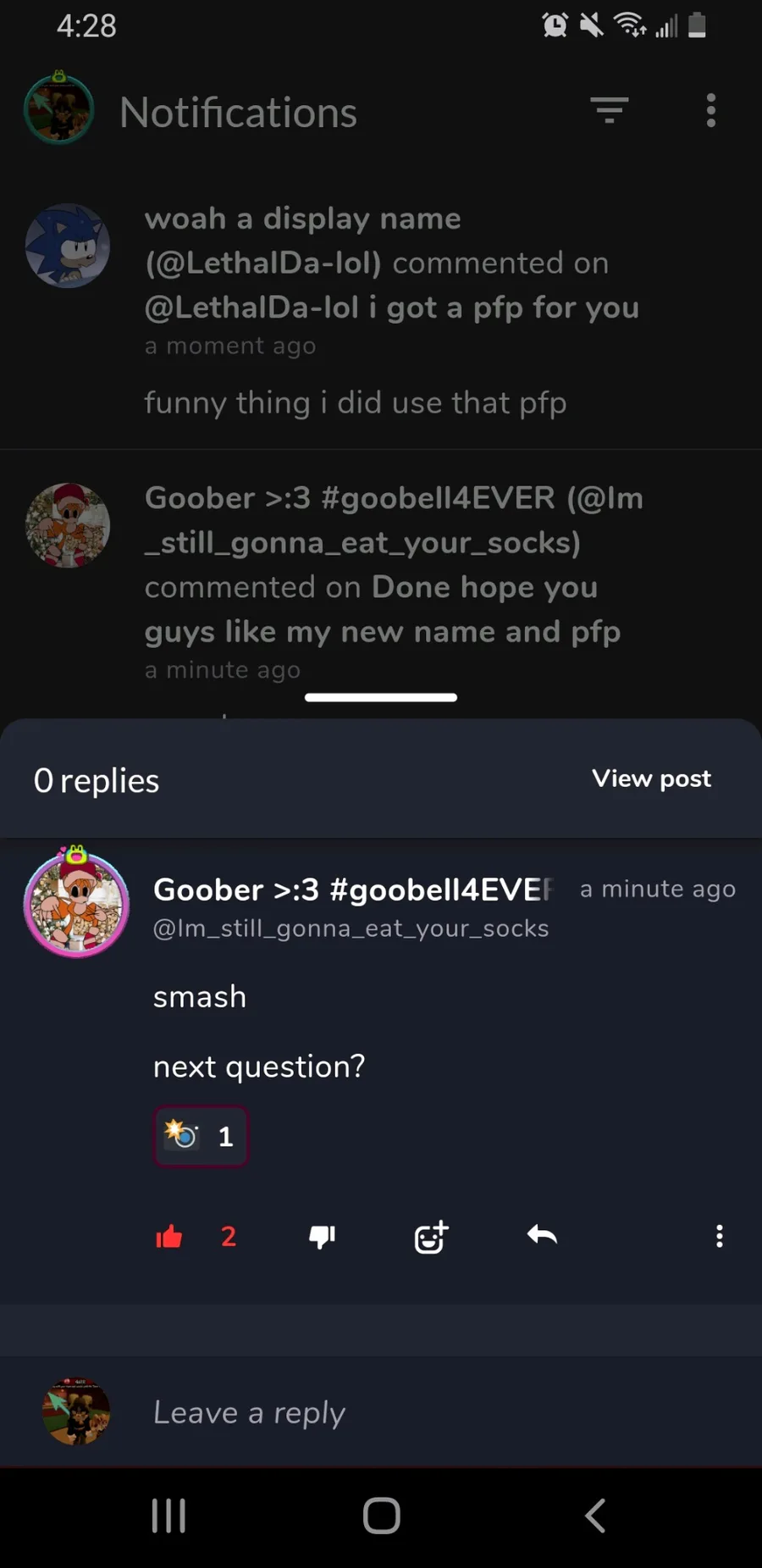Tap the existing reaction chip showing 1
The image size is (762, 1568).
click(x=201, y=1136)
